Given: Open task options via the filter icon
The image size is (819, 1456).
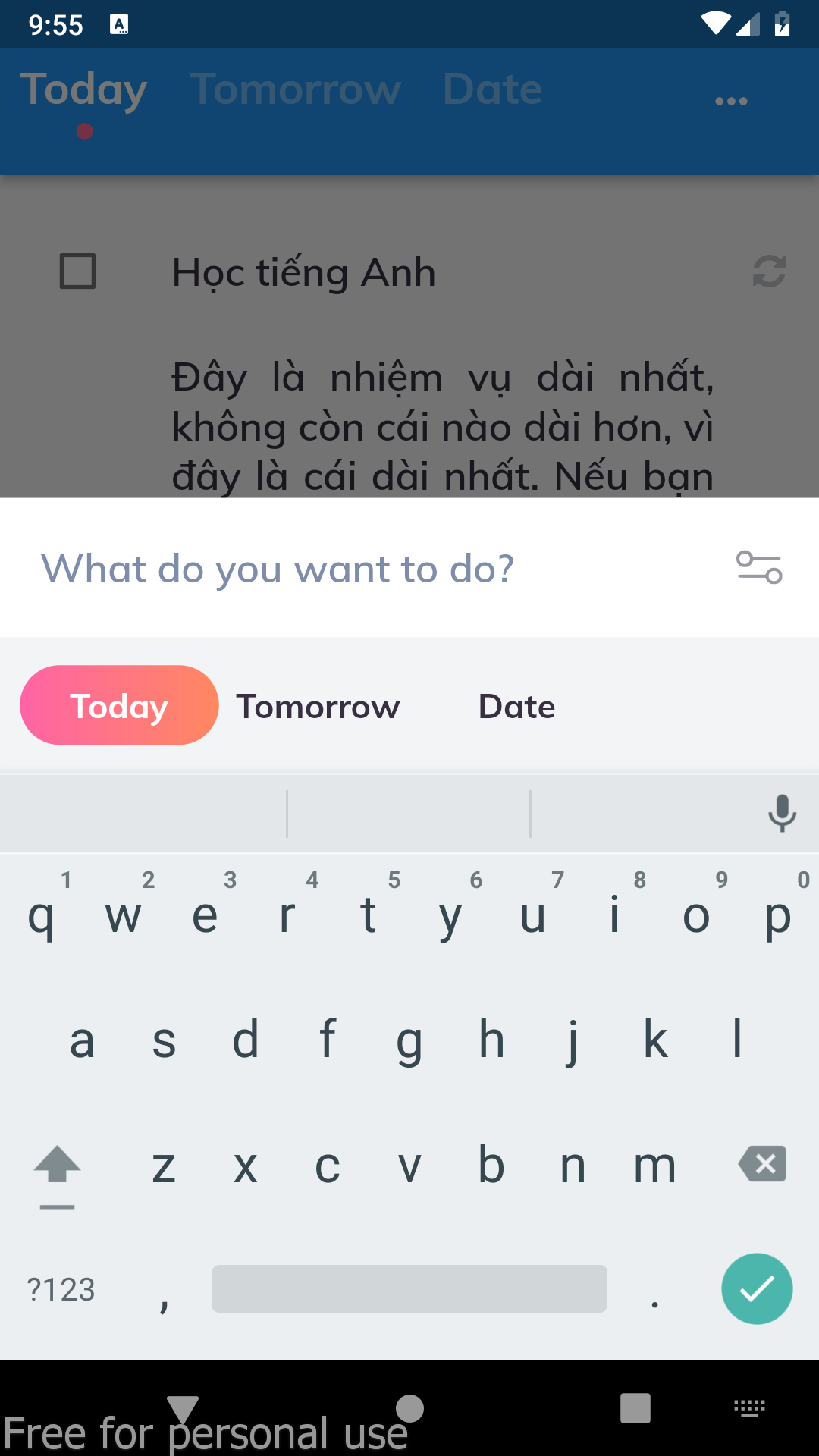Looking at the screenshot, I should (x=761, y=569).
